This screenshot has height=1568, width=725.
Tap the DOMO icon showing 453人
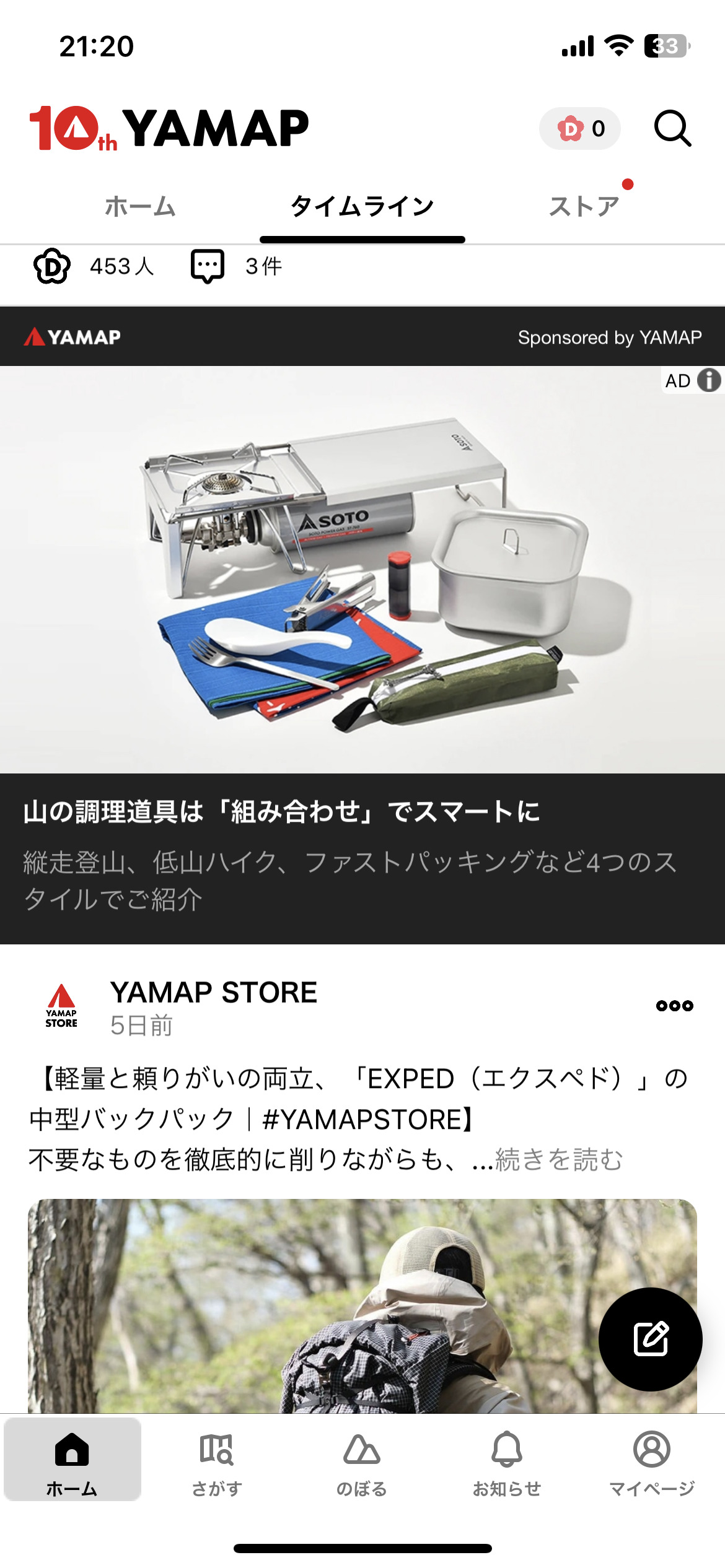click(x=52, y=267)
